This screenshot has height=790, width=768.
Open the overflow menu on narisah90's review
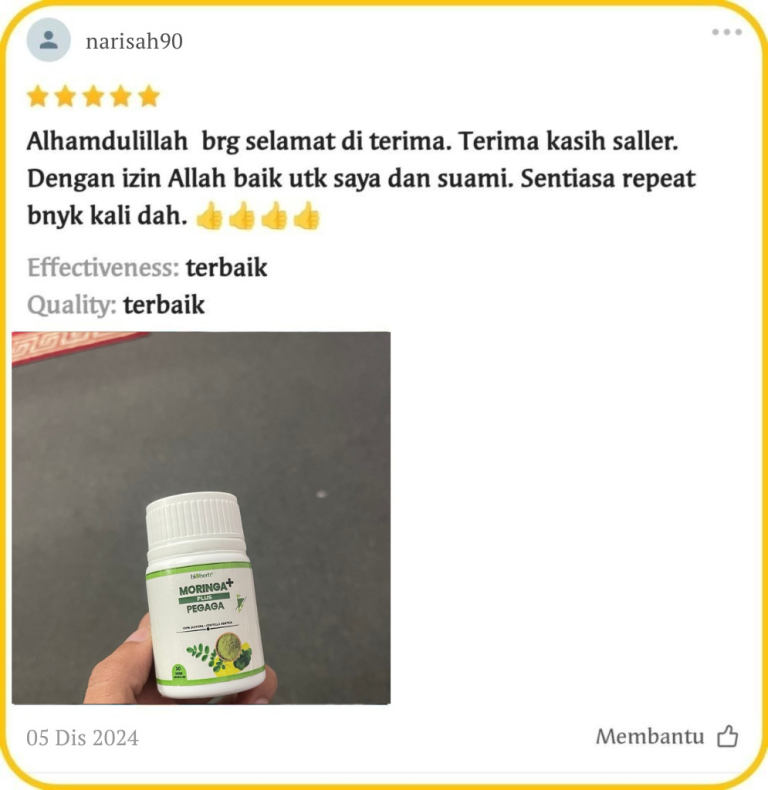pyautogui.click(x=726, y=32)
